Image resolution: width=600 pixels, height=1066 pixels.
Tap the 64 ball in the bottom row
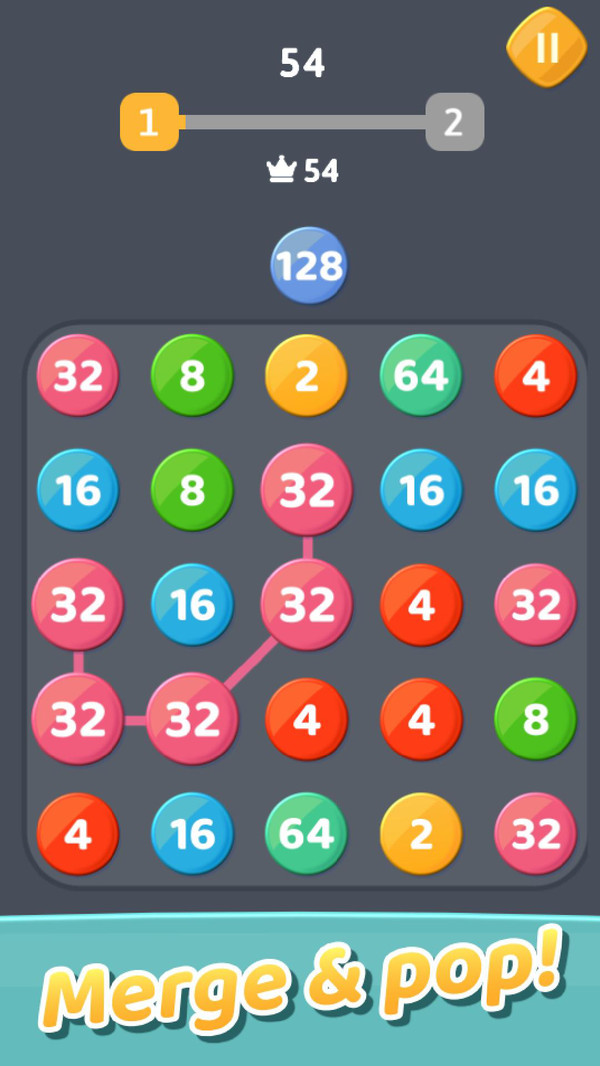pos(306,833)
